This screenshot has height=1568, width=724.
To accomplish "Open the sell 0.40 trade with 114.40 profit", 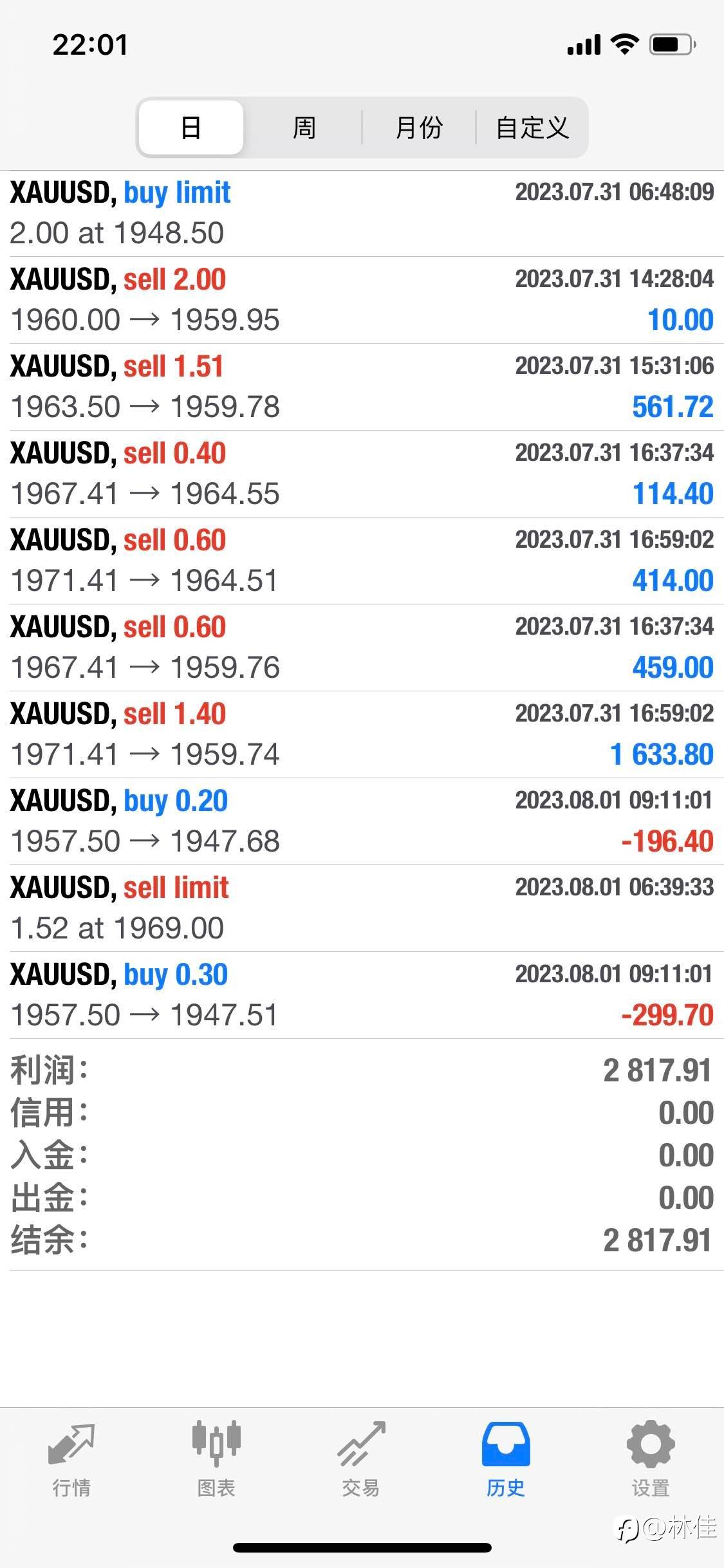I will click(362, 474).
